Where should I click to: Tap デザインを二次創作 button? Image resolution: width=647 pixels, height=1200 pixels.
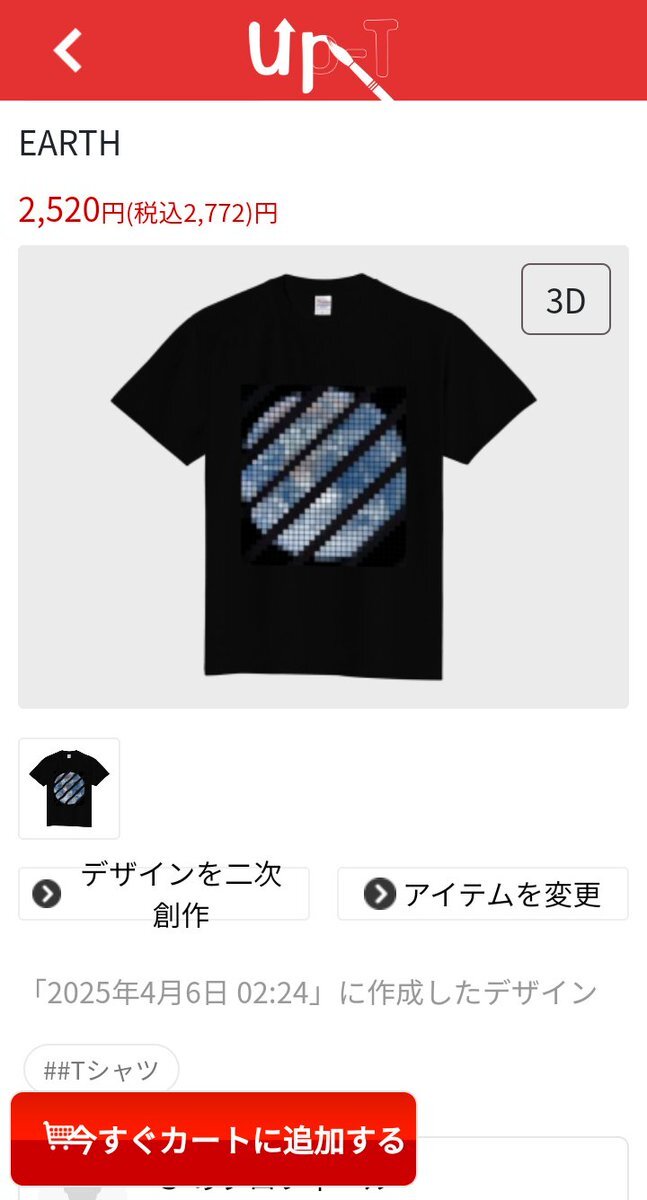click(164, 893)
